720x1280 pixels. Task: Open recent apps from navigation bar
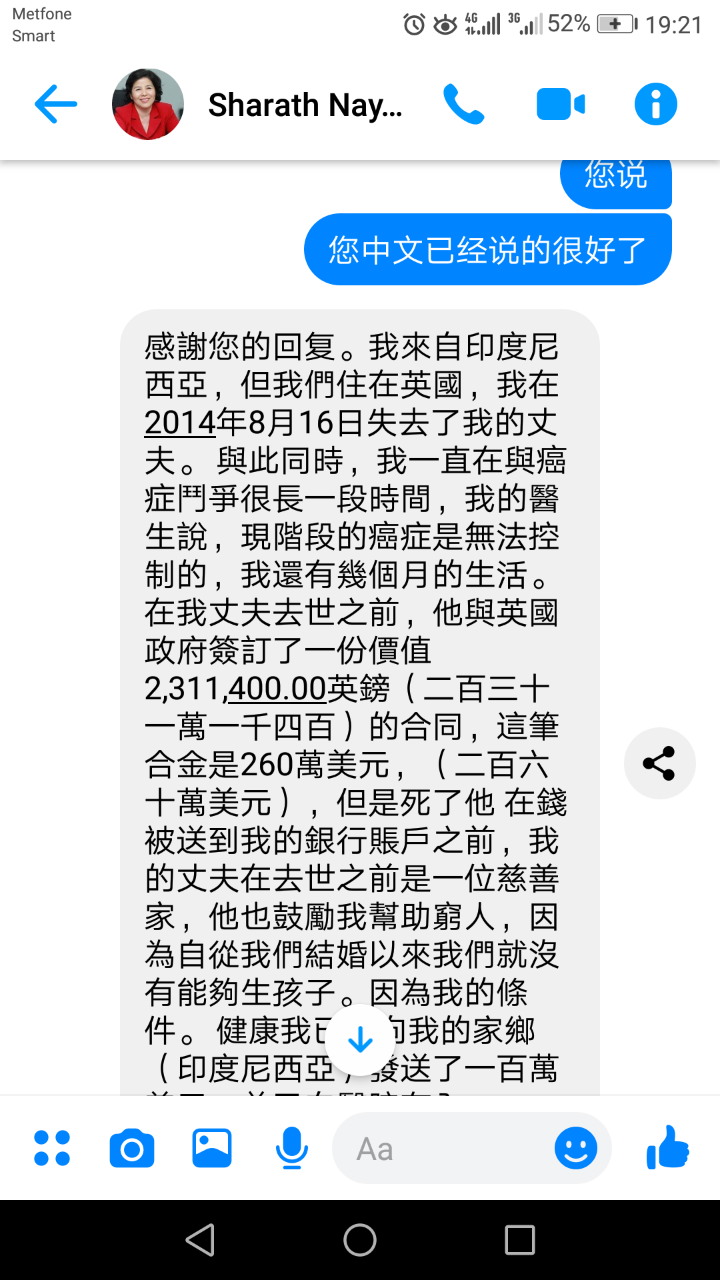pyautogui.click(x=520, y=1240)
